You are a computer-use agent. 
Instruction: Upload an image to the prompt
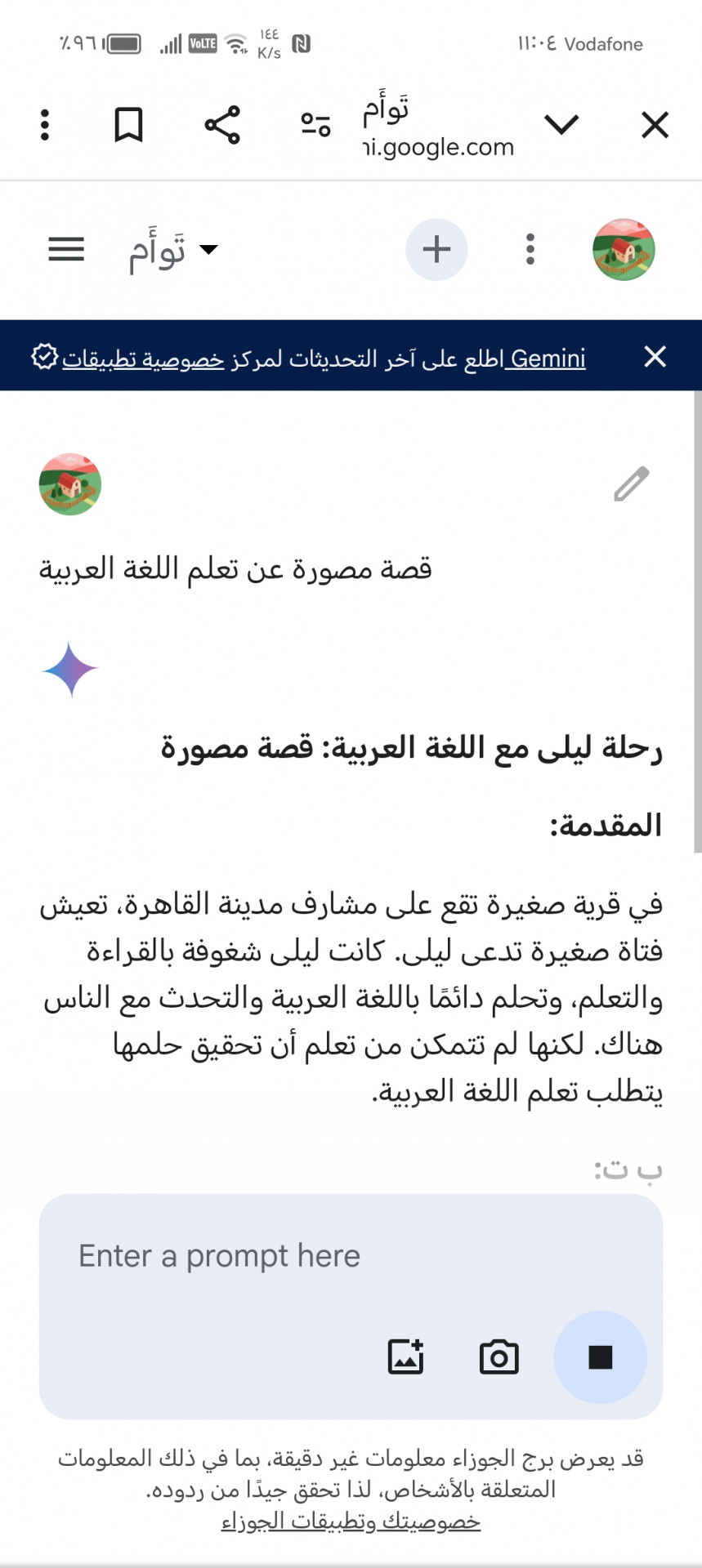click(405, 1357)
